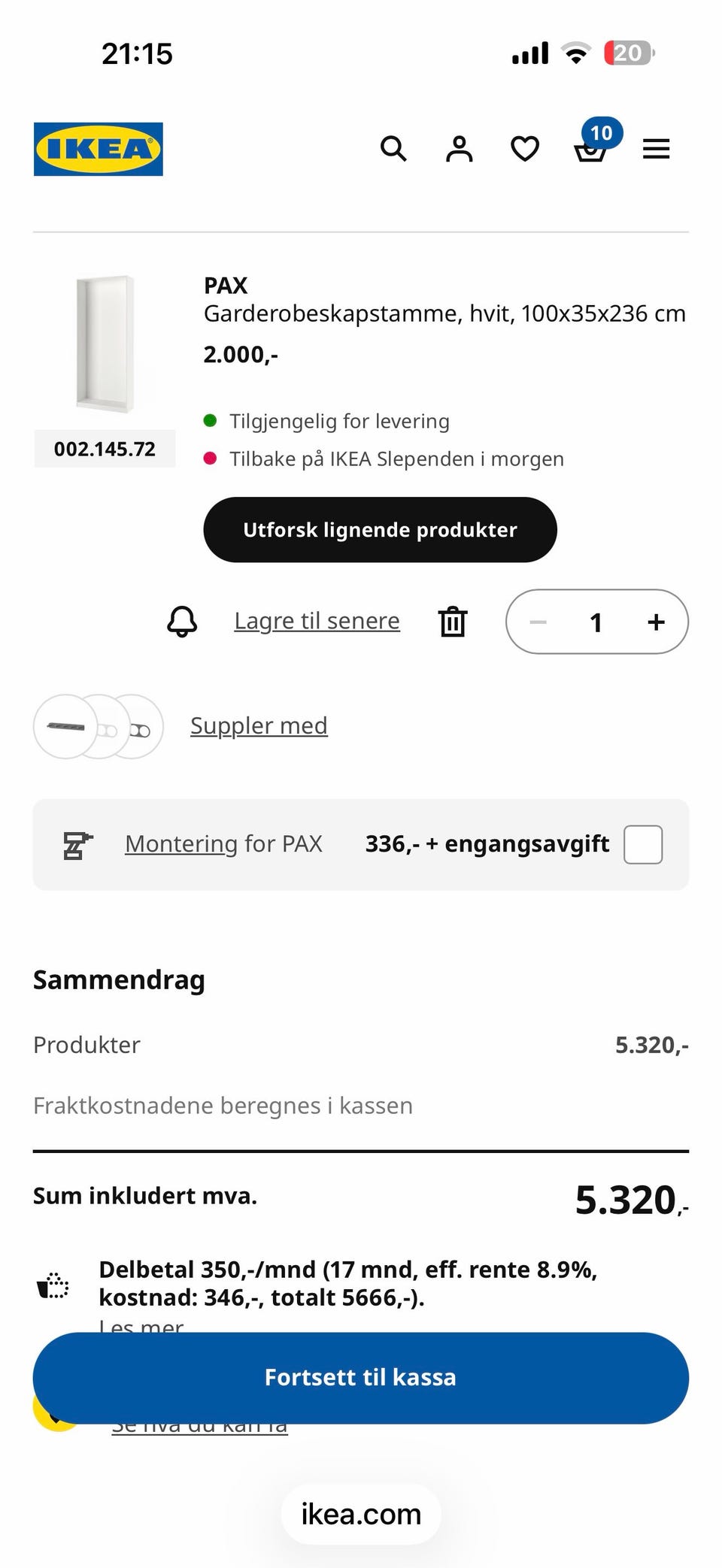
Task: Increase PAX quantity with plus
Action: point(656,622)
